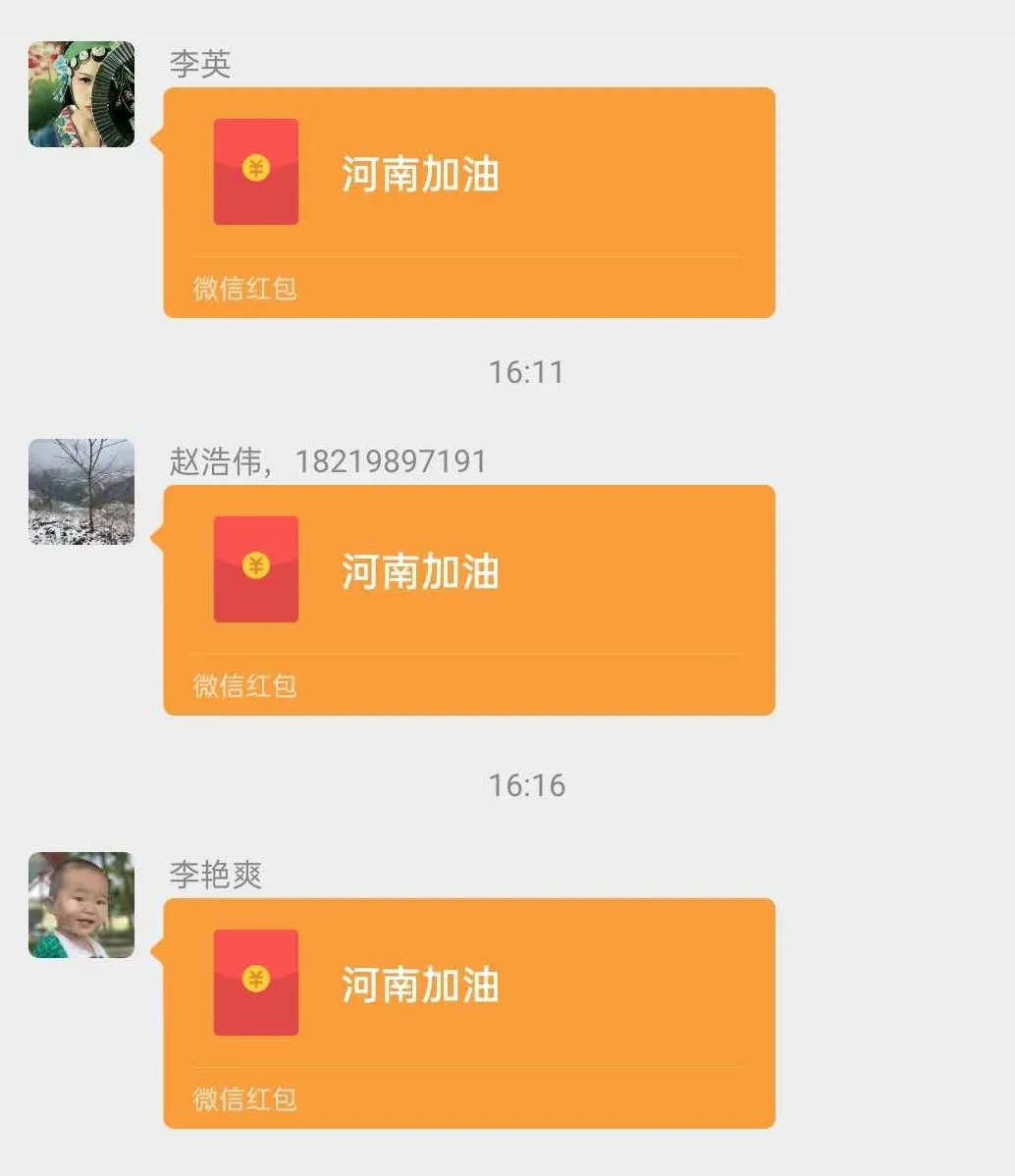Image resolution: width=1015 pixels, height=1176 pixels.
Task: View 李英's profile avatar
Action: pyautogui.click(x=81, y=94)
